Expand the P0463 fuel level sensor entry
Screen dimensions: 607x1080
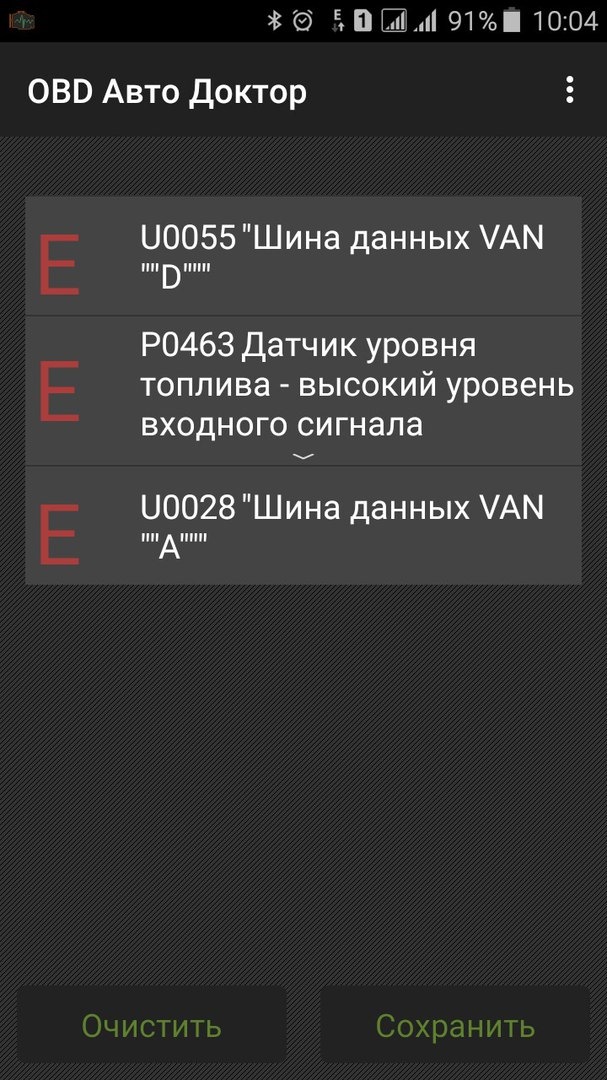pyautogui.click(x=303, y=391)
